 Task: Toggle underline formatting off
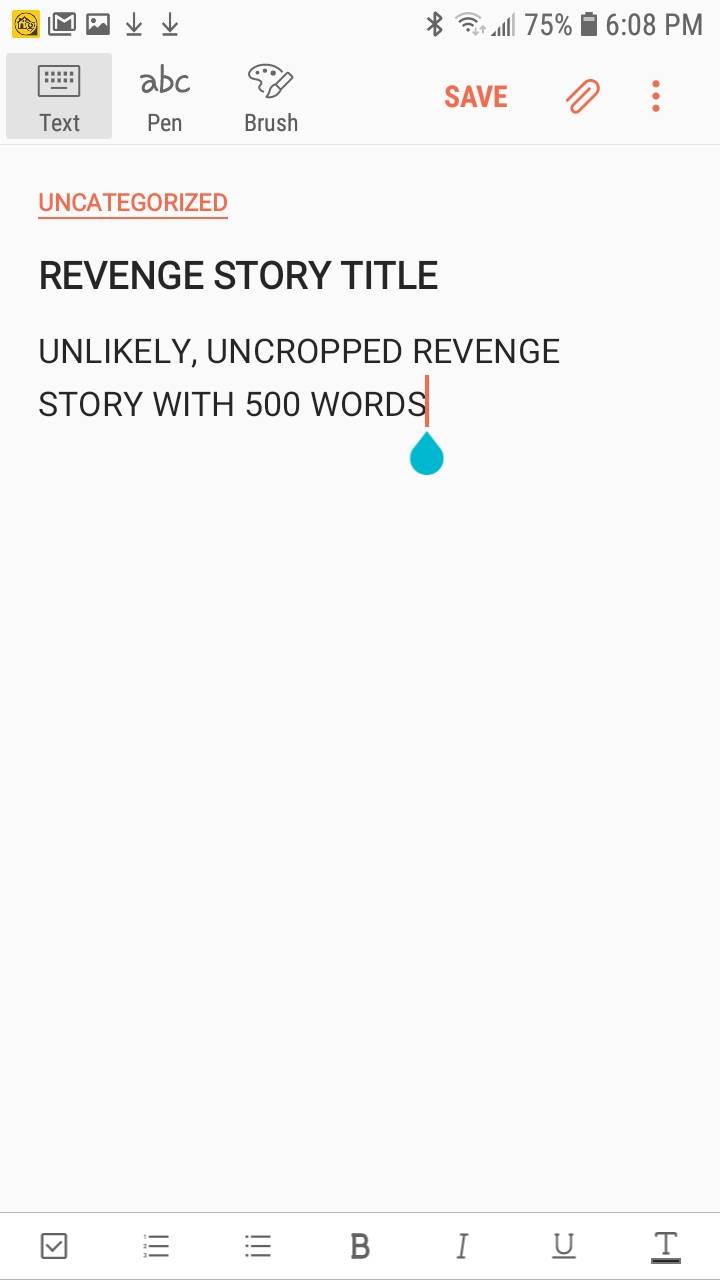click(x=563, y=1245)
